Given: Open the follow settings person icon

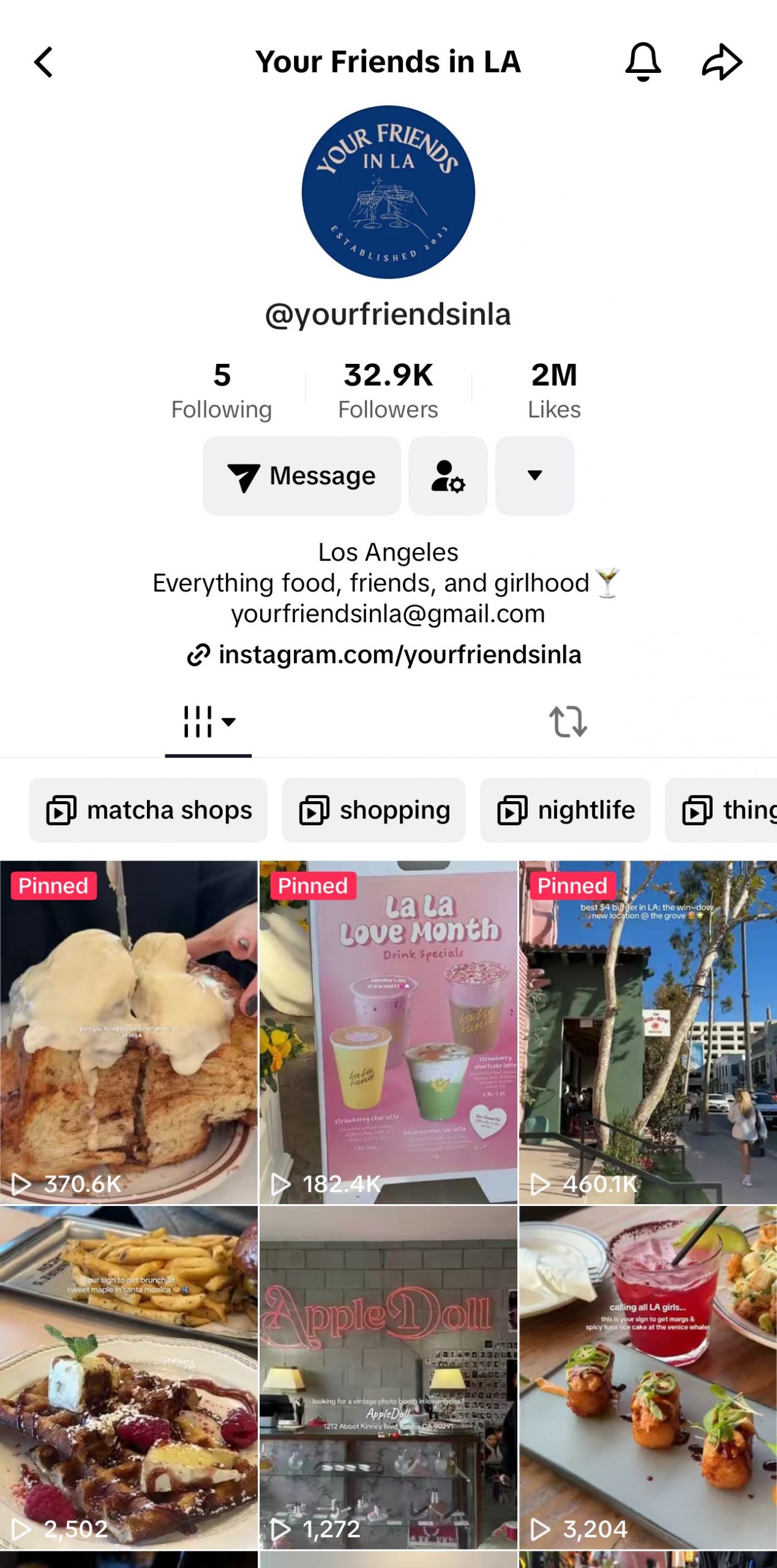Looking at the screenshot, I should click(448, 476).
